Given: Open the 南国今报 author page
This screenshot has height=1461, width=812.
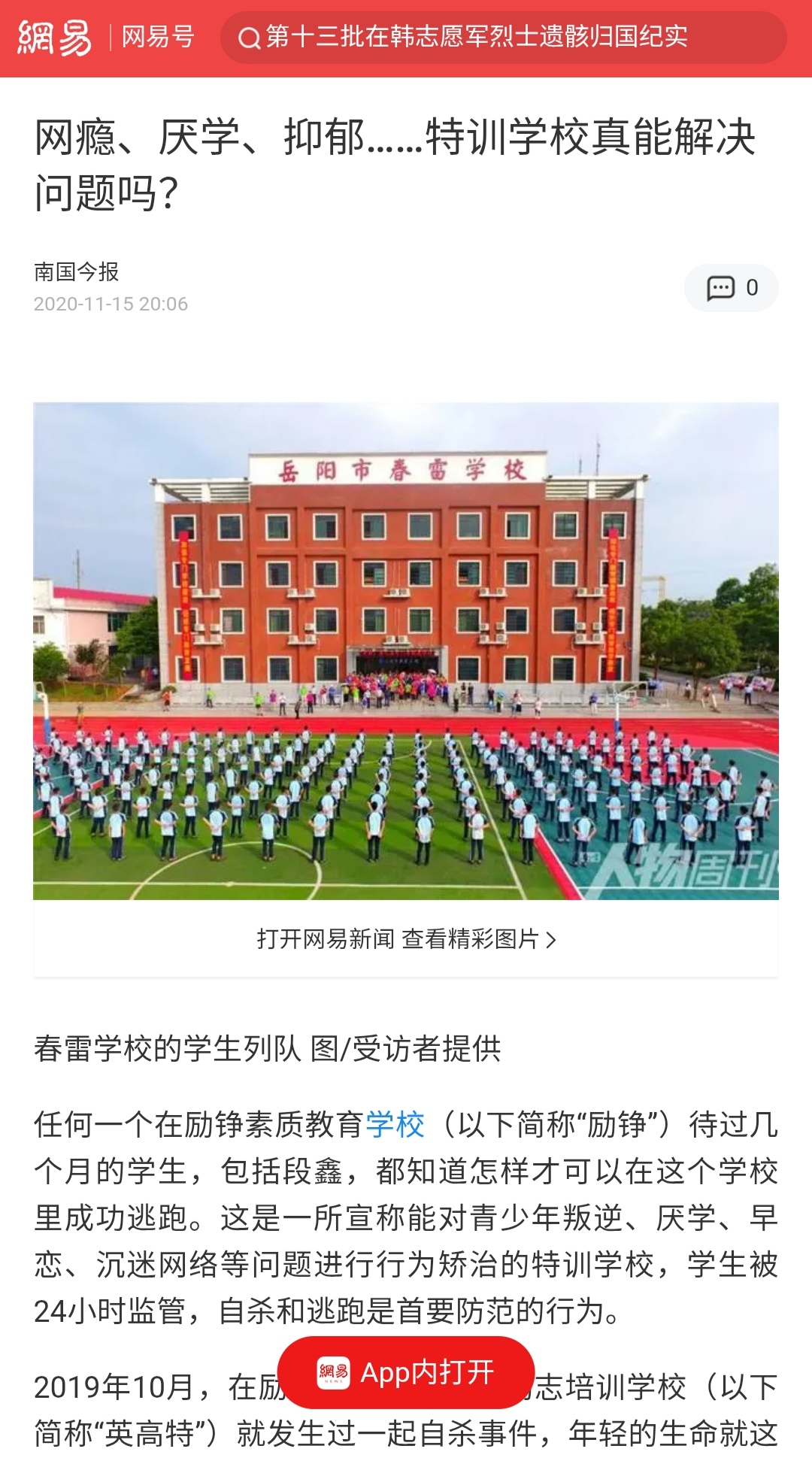Looking at the screenshot, I should 77,271.
